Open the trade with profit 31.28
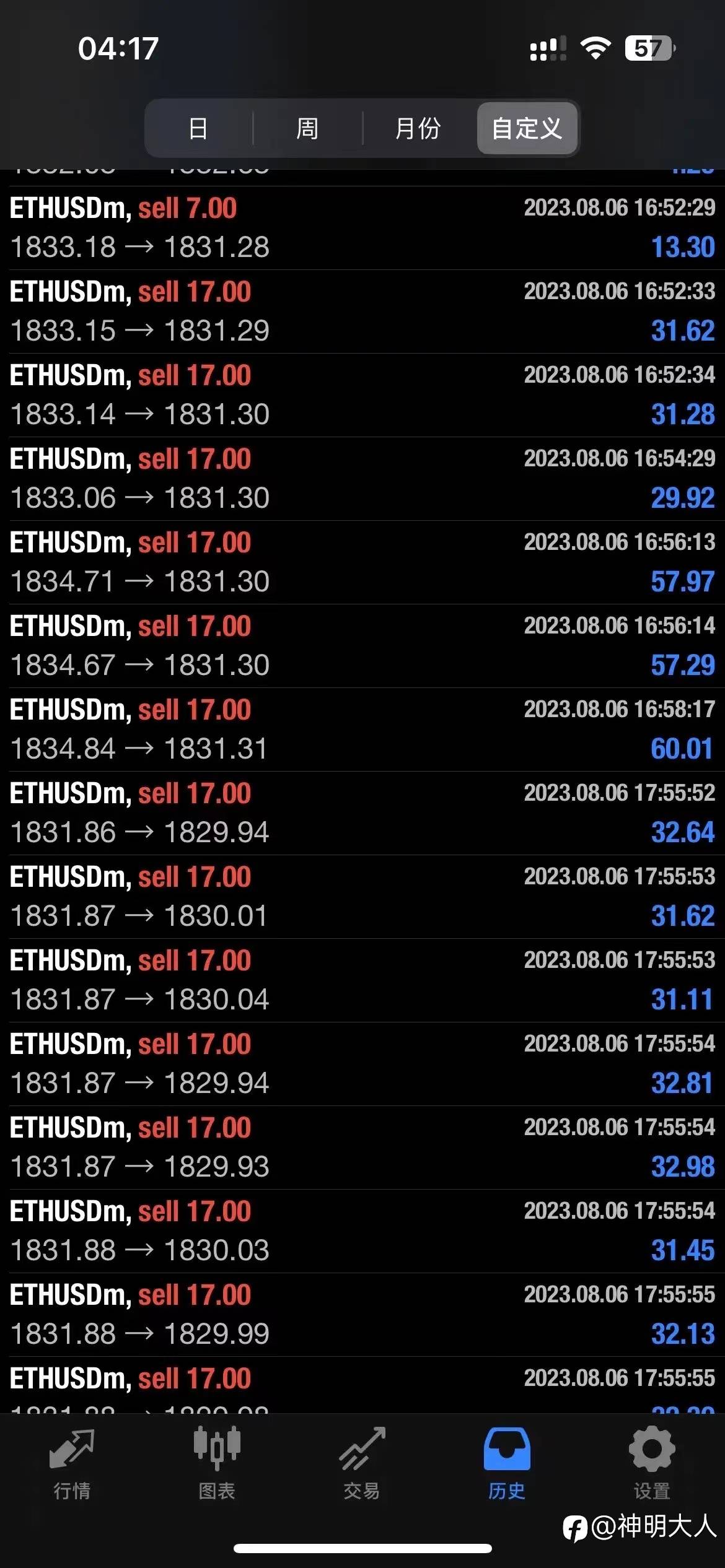Screen dimensions: 725x1568 [x=362, y=395]
